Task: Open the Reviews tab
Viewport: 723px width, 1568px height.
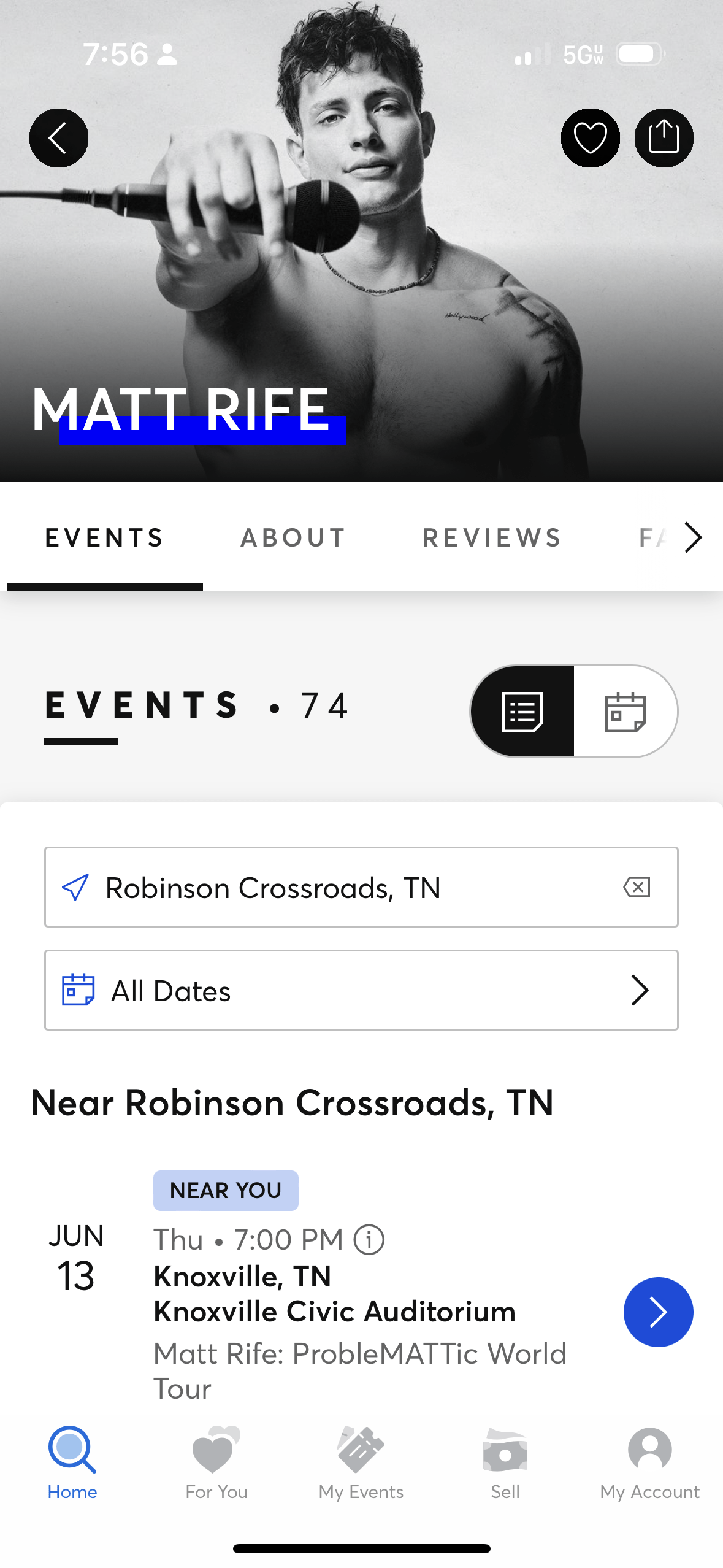Action: (x=492, y=538)
